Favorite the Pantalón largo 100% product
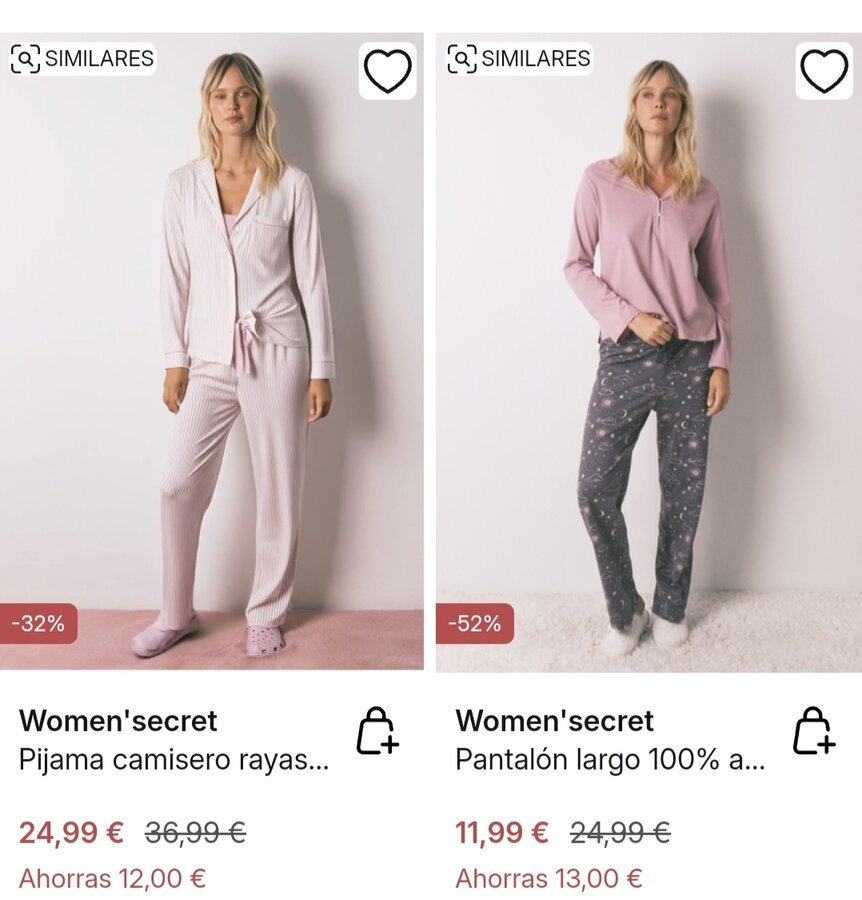Viewport: 862px width, 900px height. [x=824, y=71]
